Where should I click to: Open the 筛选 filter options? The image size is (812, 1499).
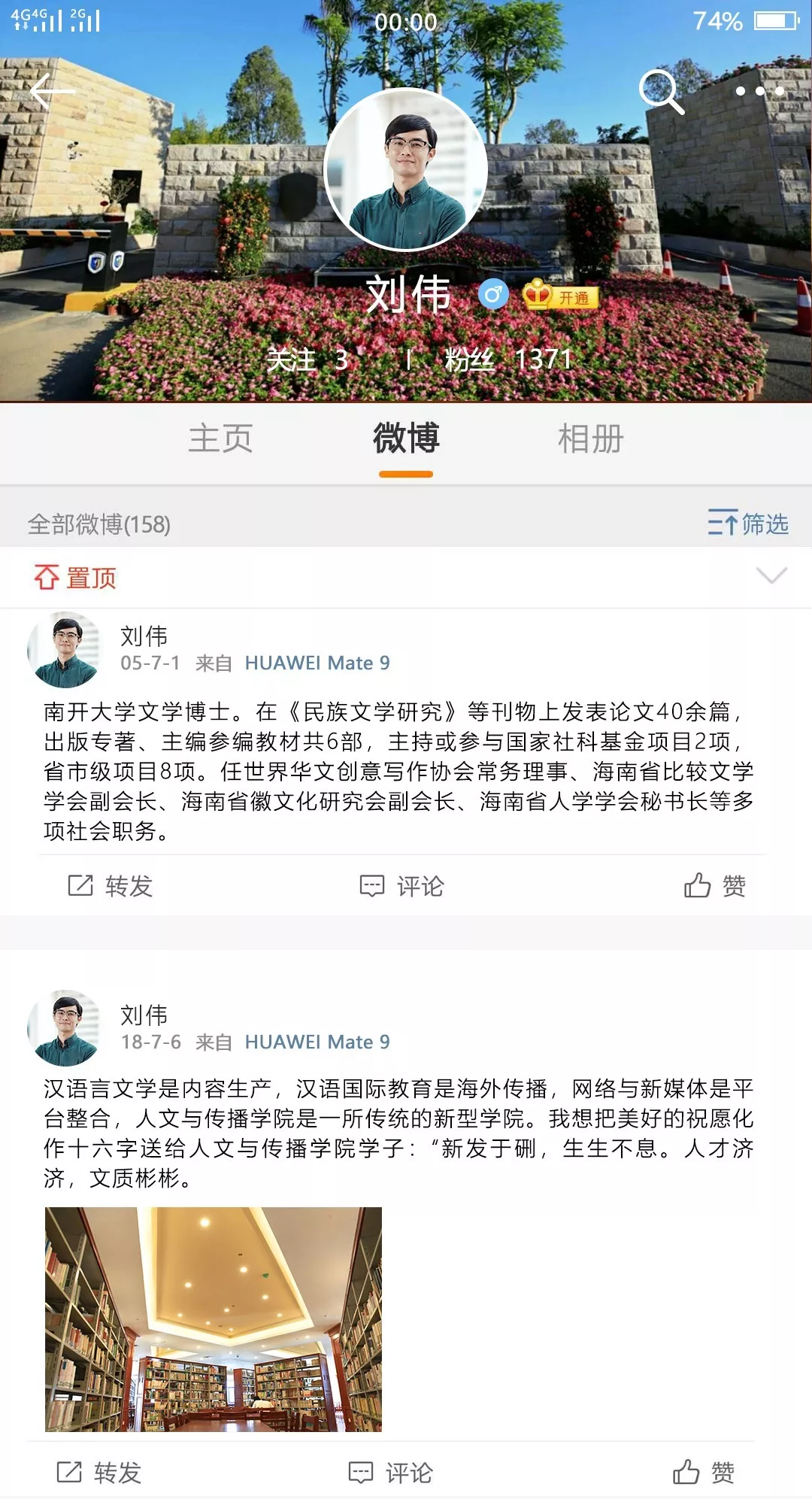[x=748, y=523]
